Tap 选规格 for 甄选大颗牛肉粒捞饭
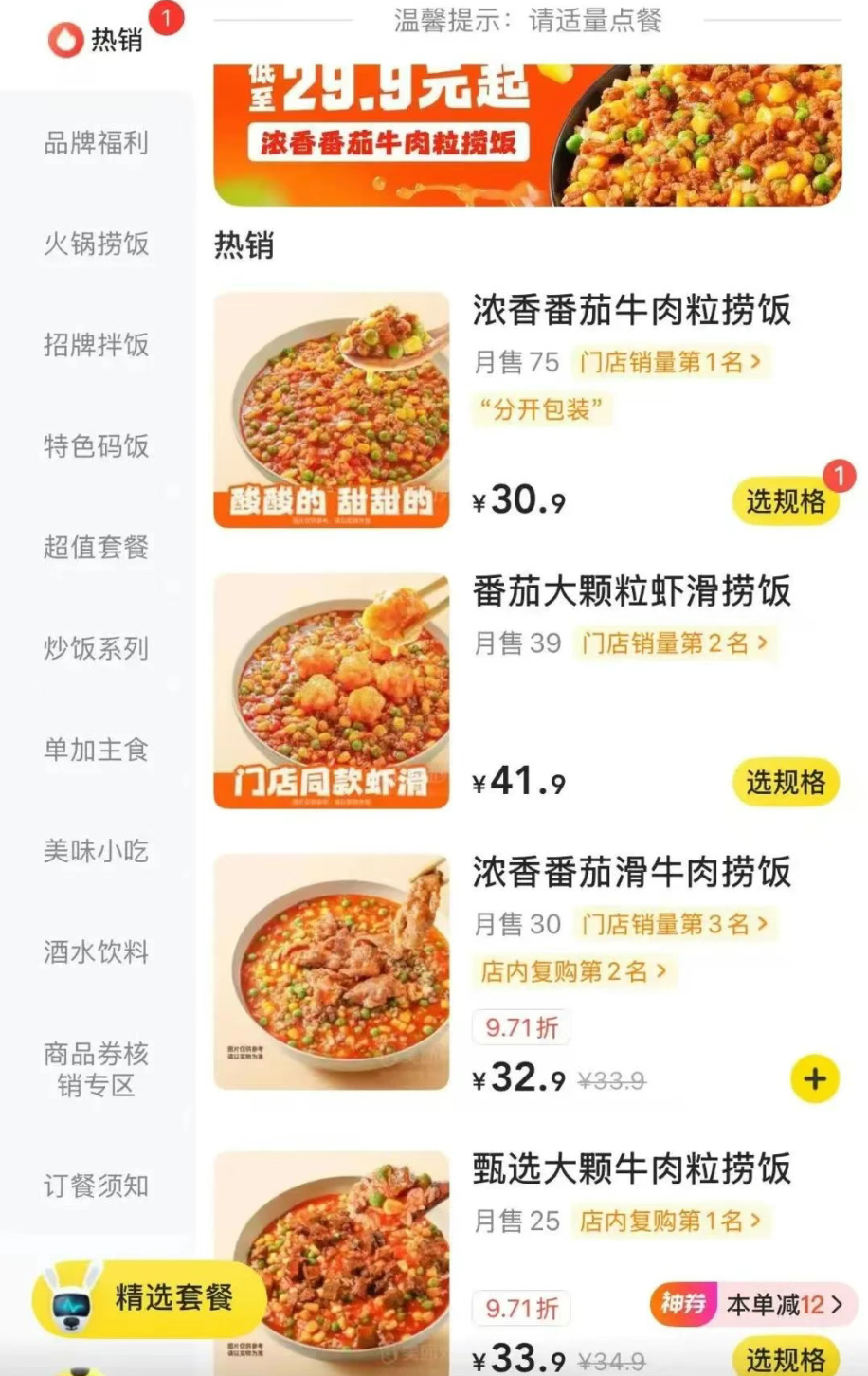 pyautogui.click(x=785, y=1359)
